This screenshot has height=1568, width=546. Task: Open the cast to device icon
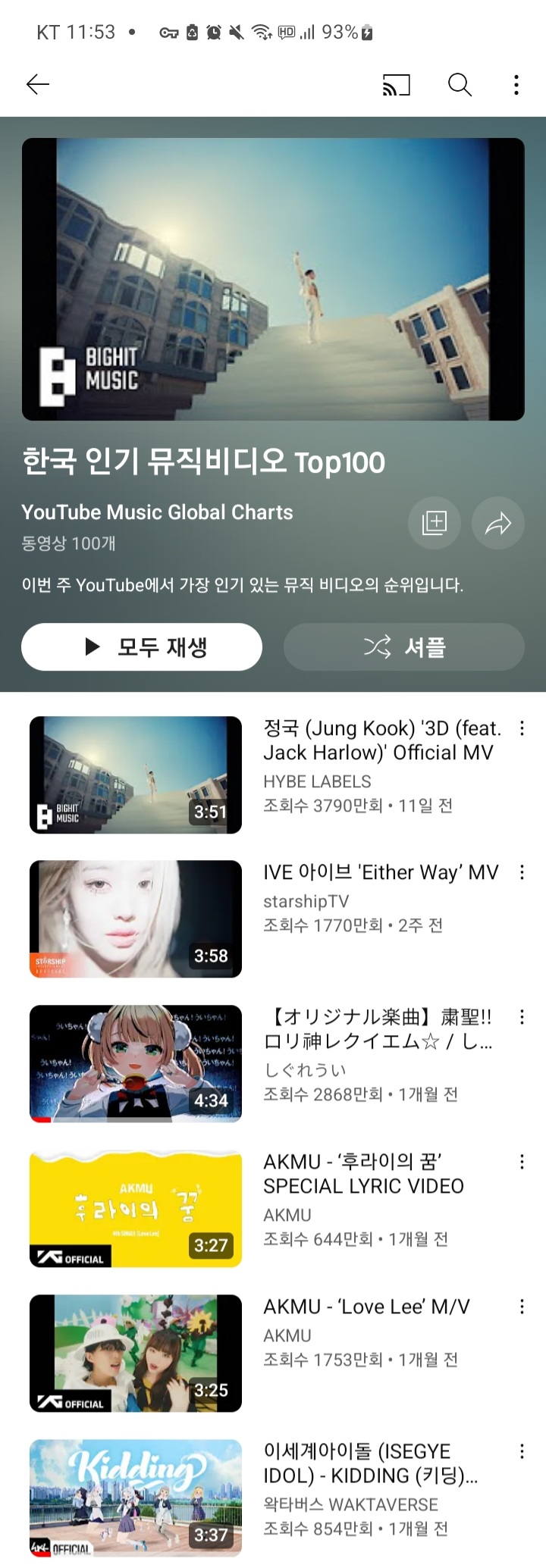[396, 85]
